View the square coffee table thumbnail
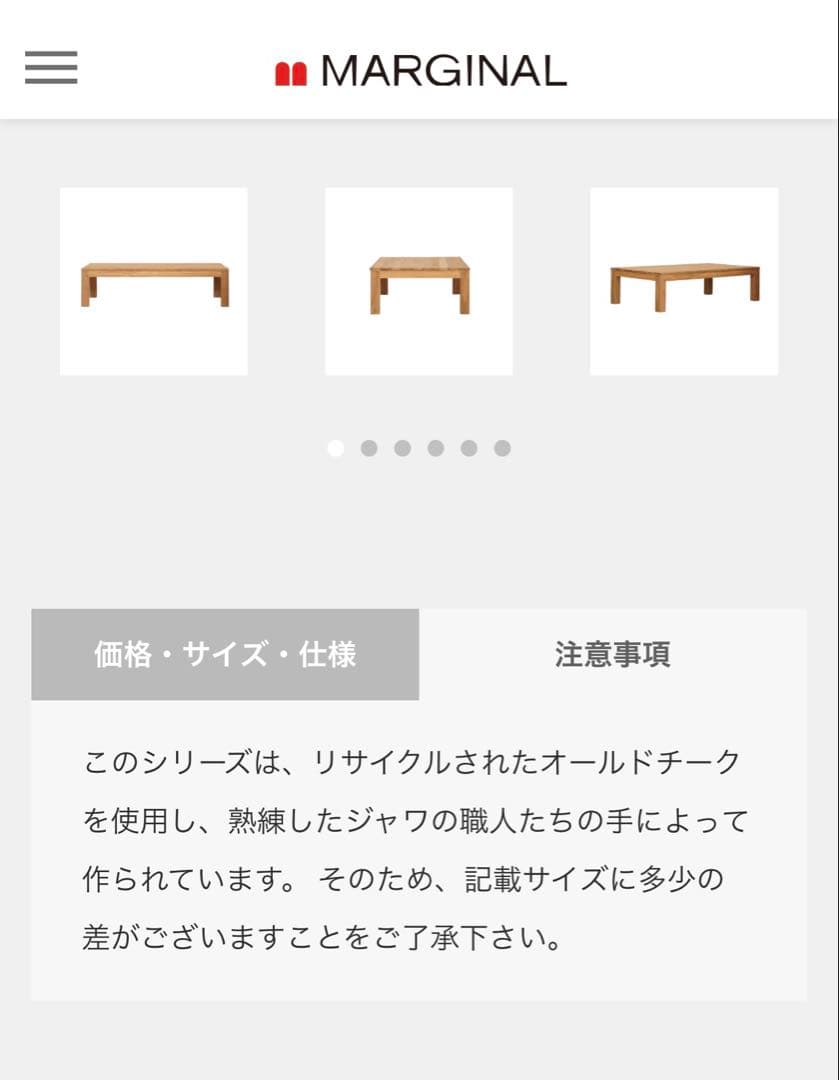The image size is (839, 1080). coord(418,281)
